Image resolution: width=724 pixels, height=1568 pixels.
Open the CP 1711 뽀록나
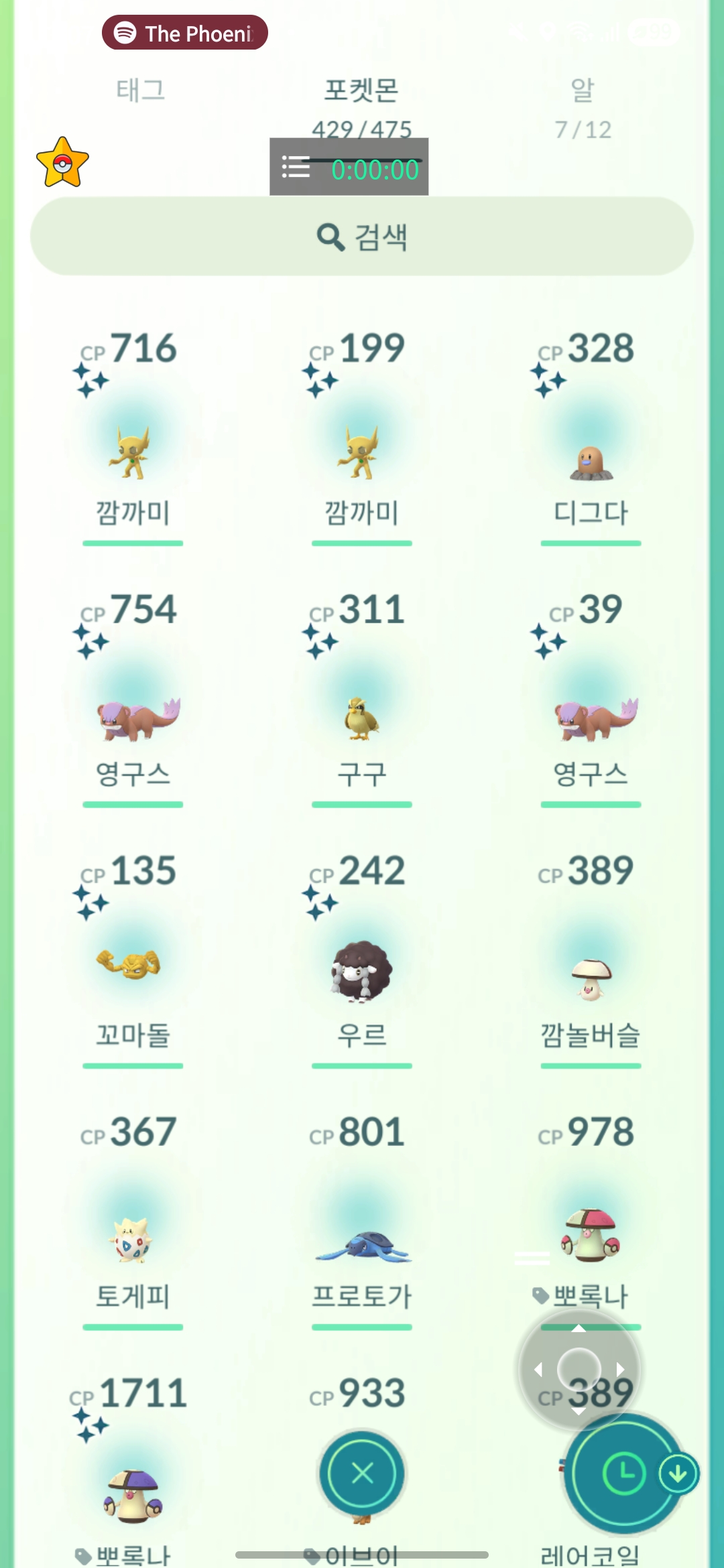(x=133, y=1494)
